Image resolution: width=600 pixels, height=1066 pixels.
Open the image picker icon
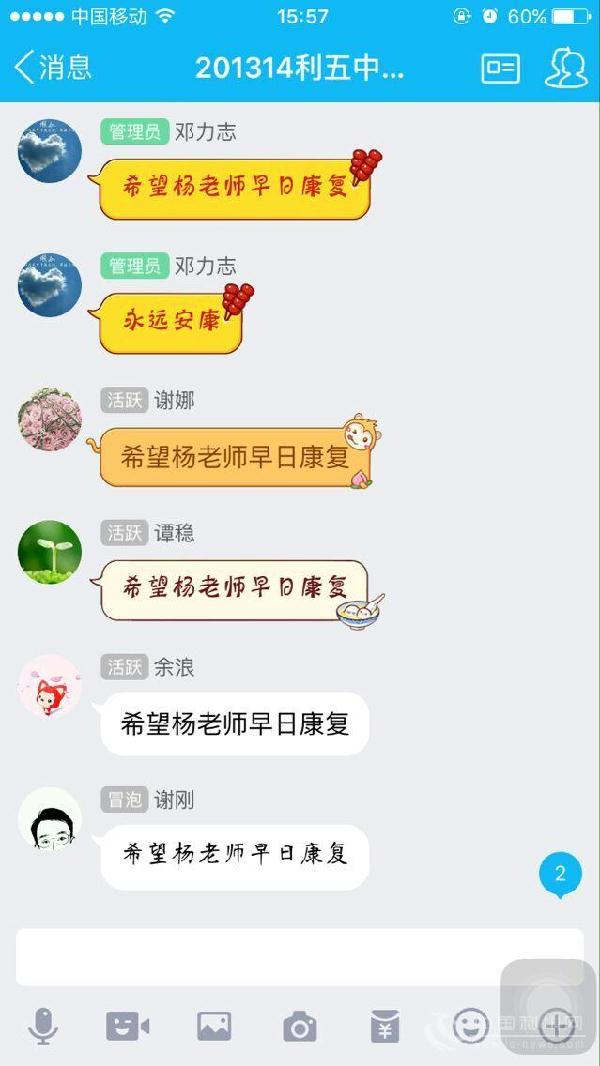click(214, 1026)
